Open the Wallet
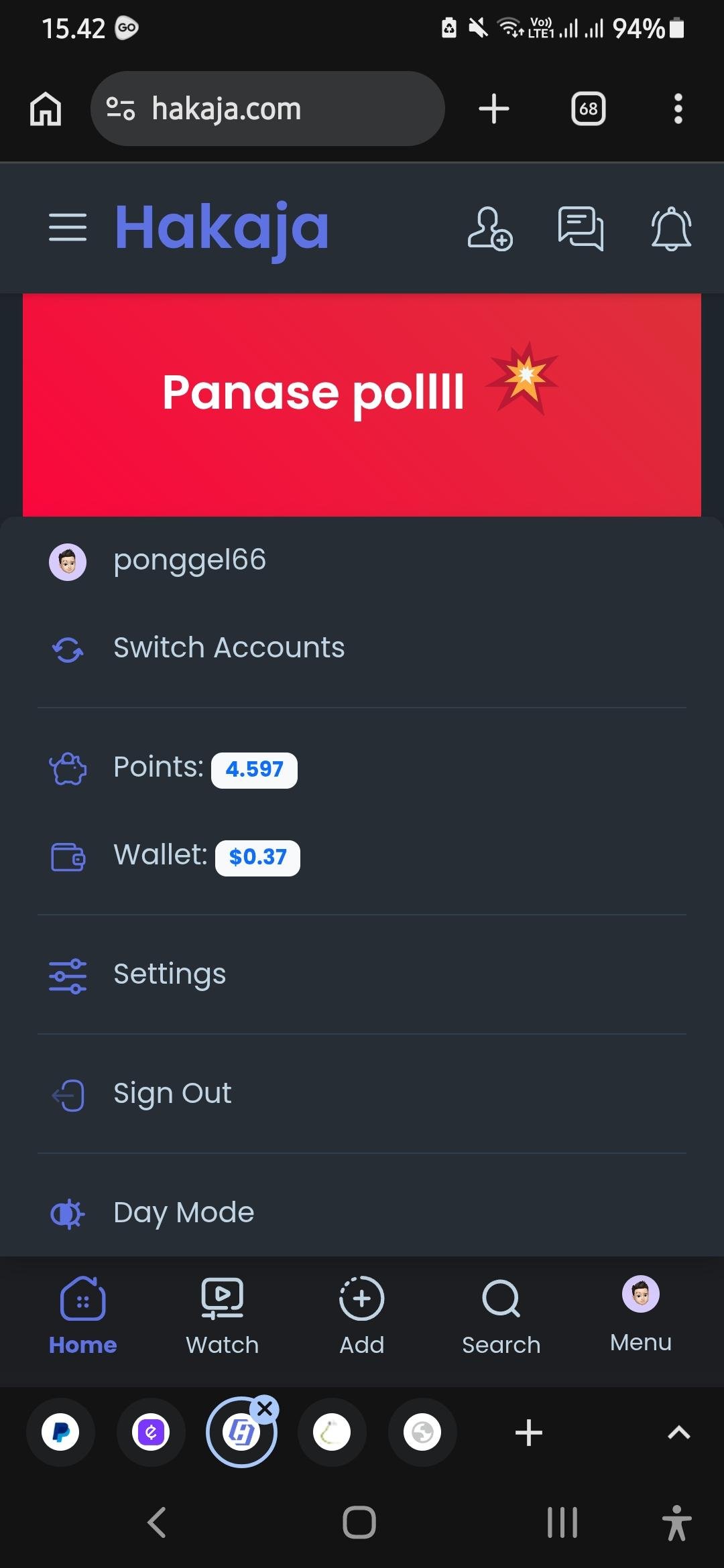This screenshot has width=724, height=1568. [206, 856]
